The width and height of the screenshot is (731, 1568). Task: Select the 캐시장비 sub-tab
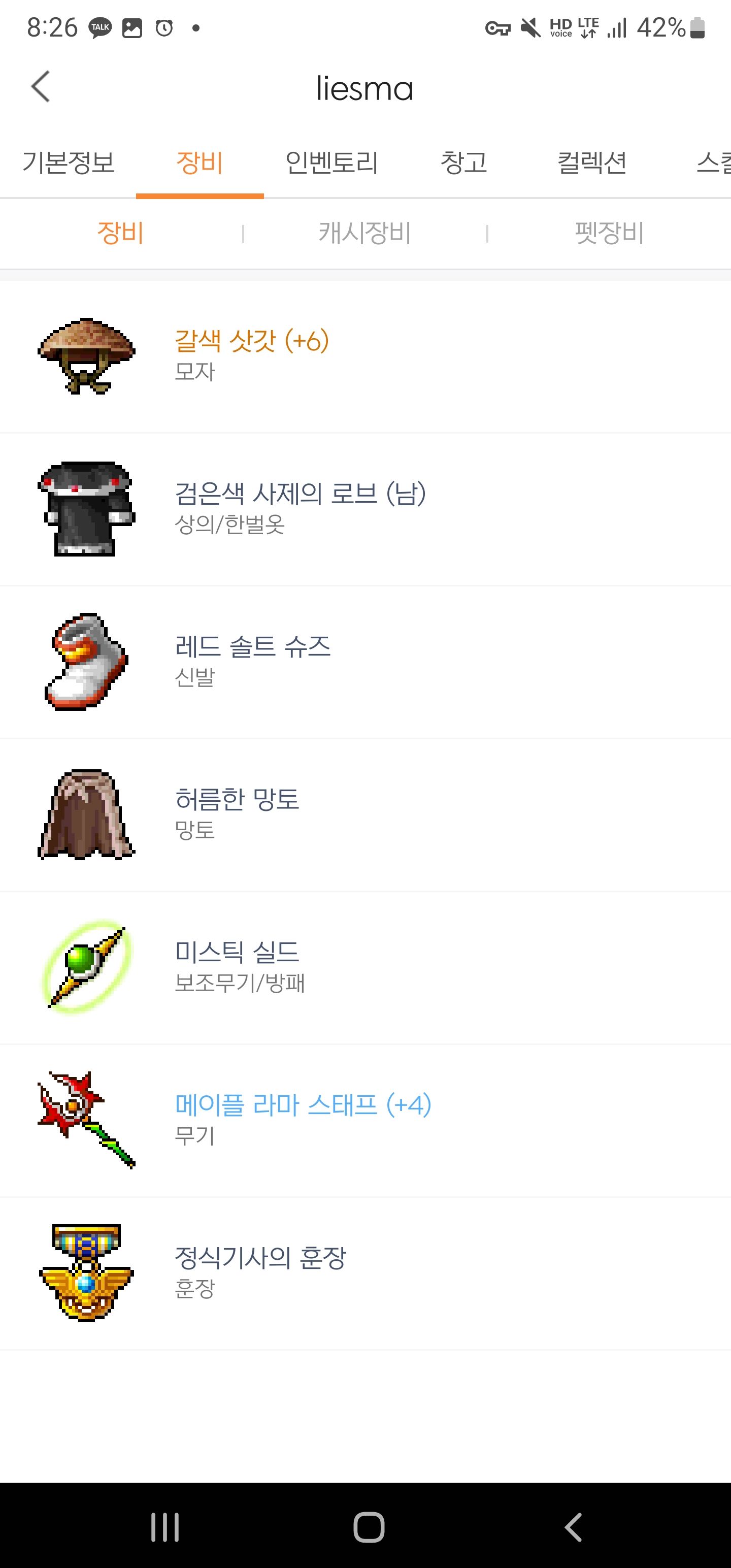coord(364,233)
